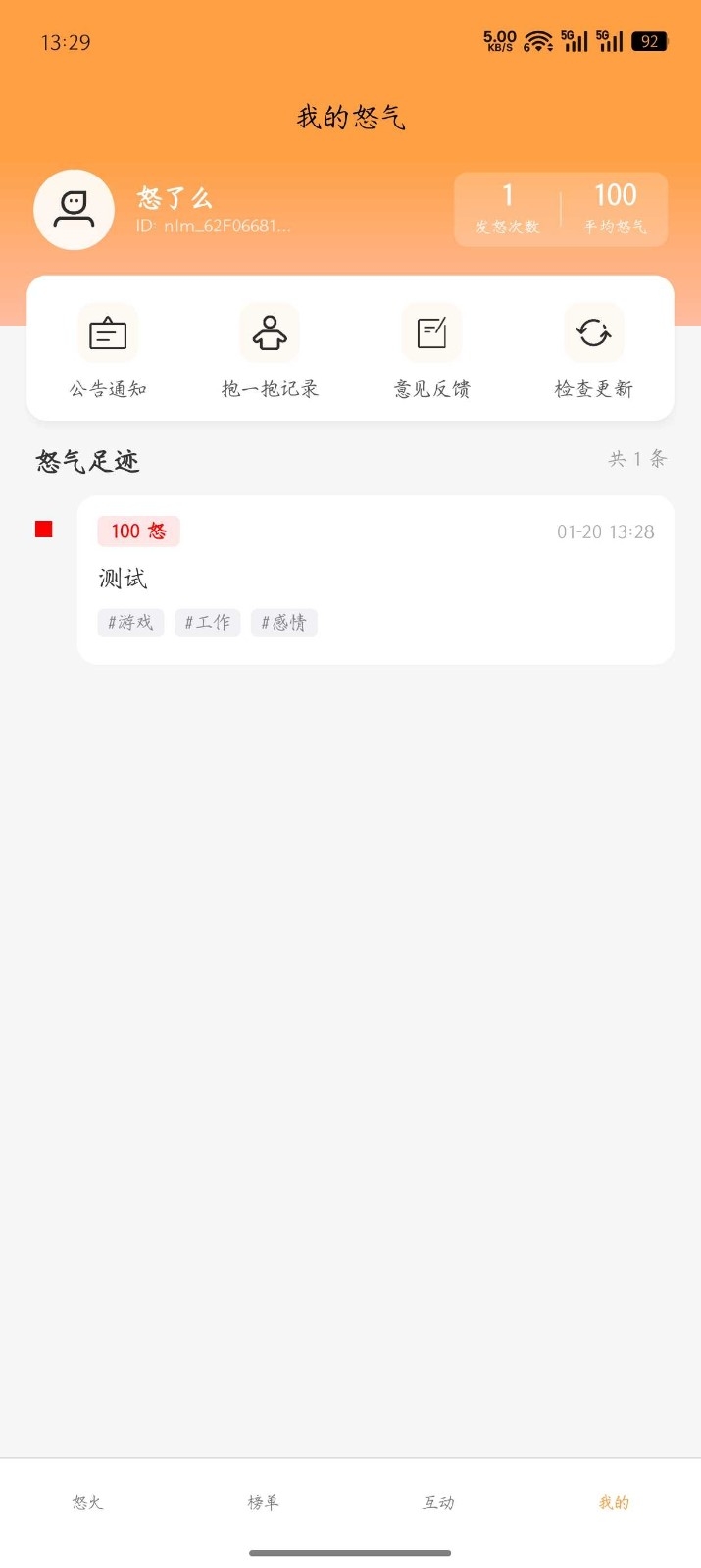Open 意见反馈 feedback
Viewport: 701px width, 1568px height.
tap(431, 350)
